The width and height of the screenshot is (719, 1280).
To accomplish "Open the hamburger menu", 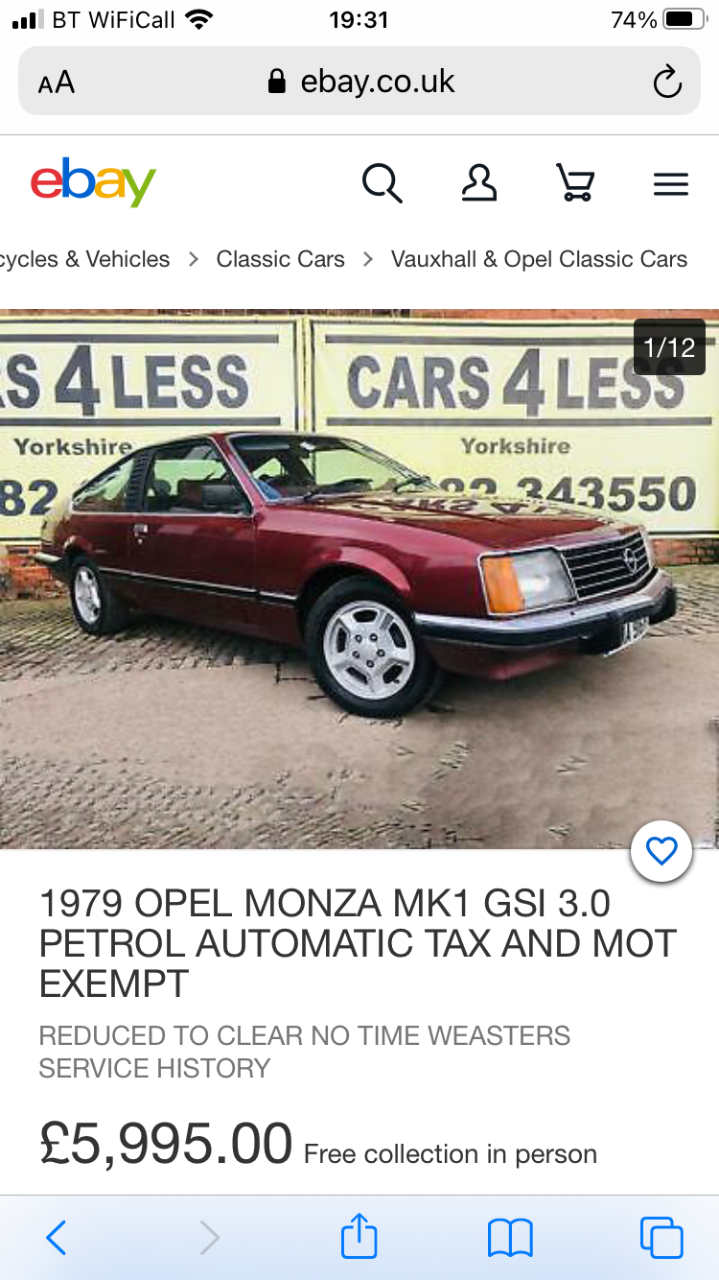I will 671,184.
